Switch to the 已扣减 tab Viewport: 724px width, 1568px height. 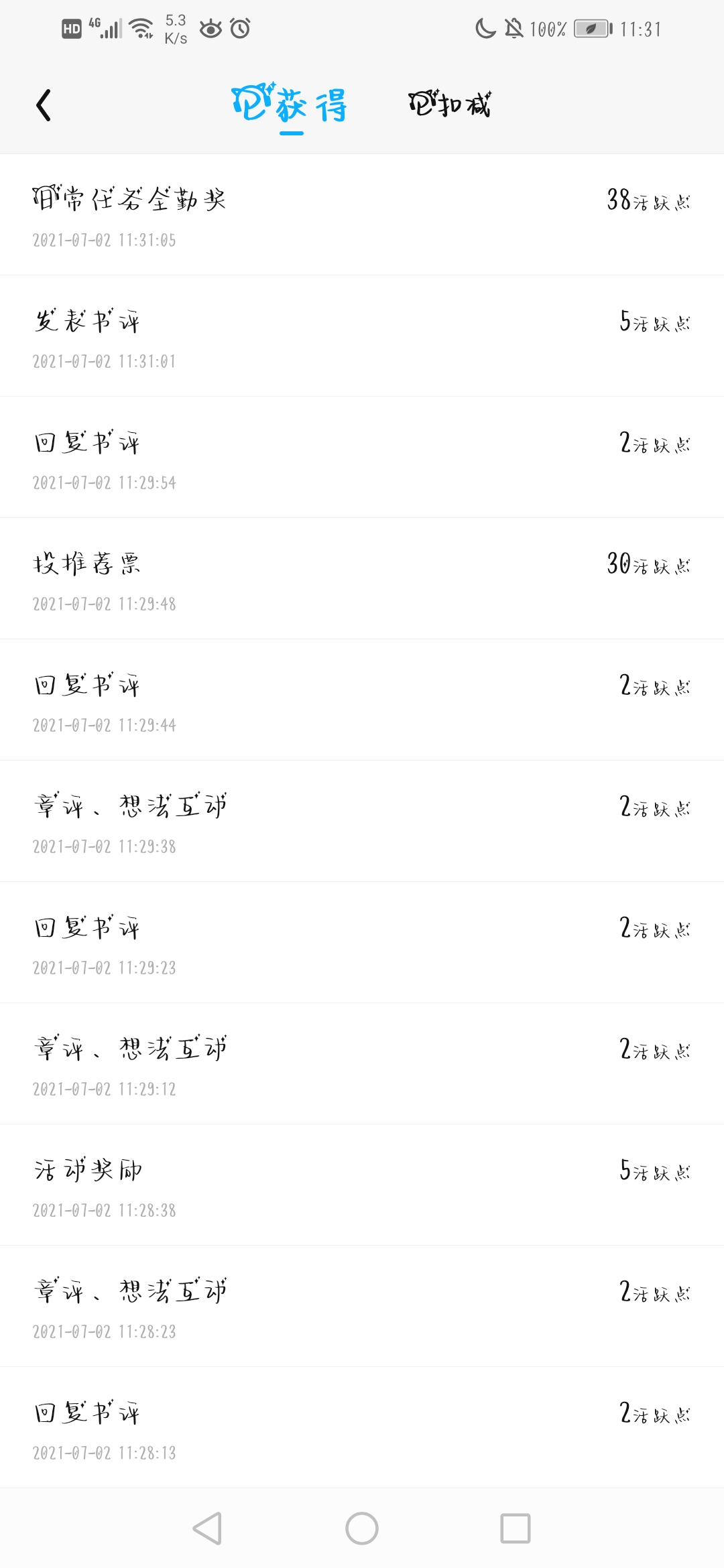(450, 104)
